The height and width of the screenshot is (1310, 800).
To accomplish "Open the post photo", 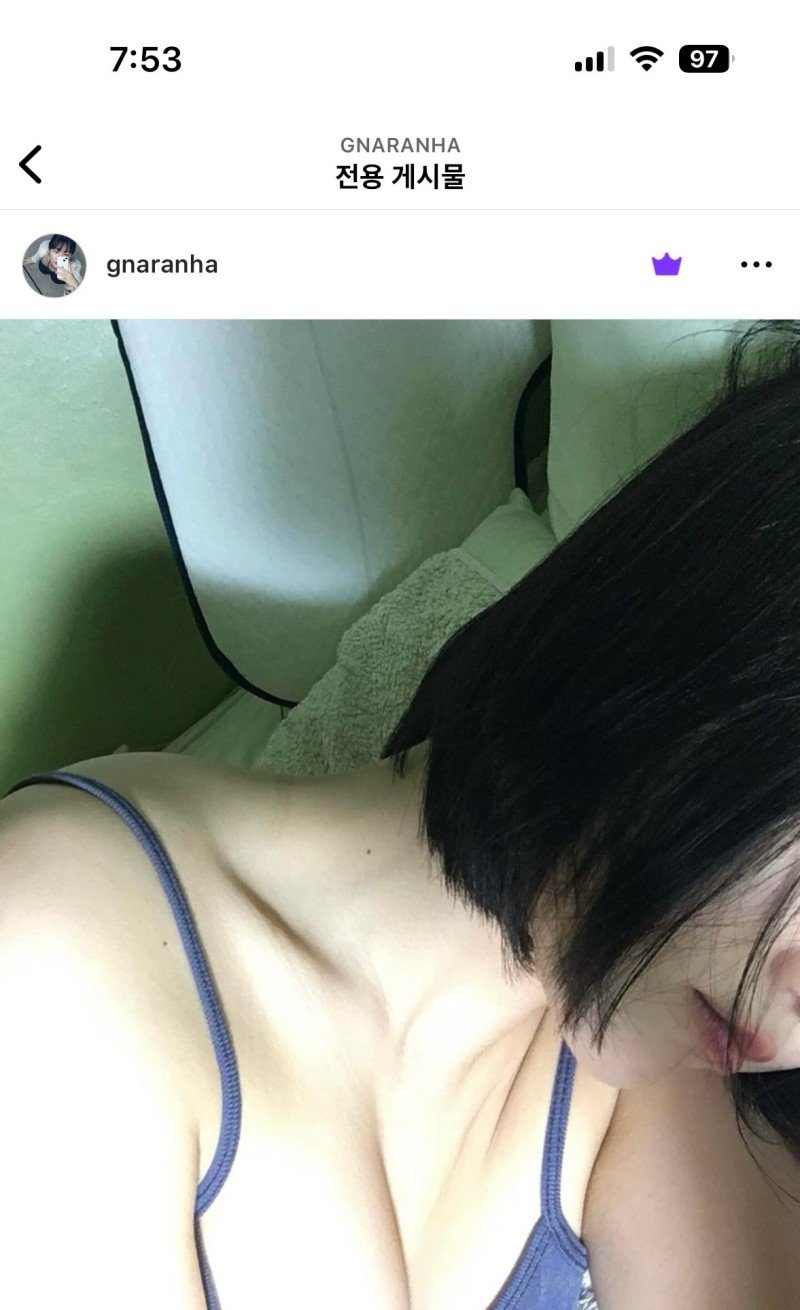I will (x=400, y=800).
